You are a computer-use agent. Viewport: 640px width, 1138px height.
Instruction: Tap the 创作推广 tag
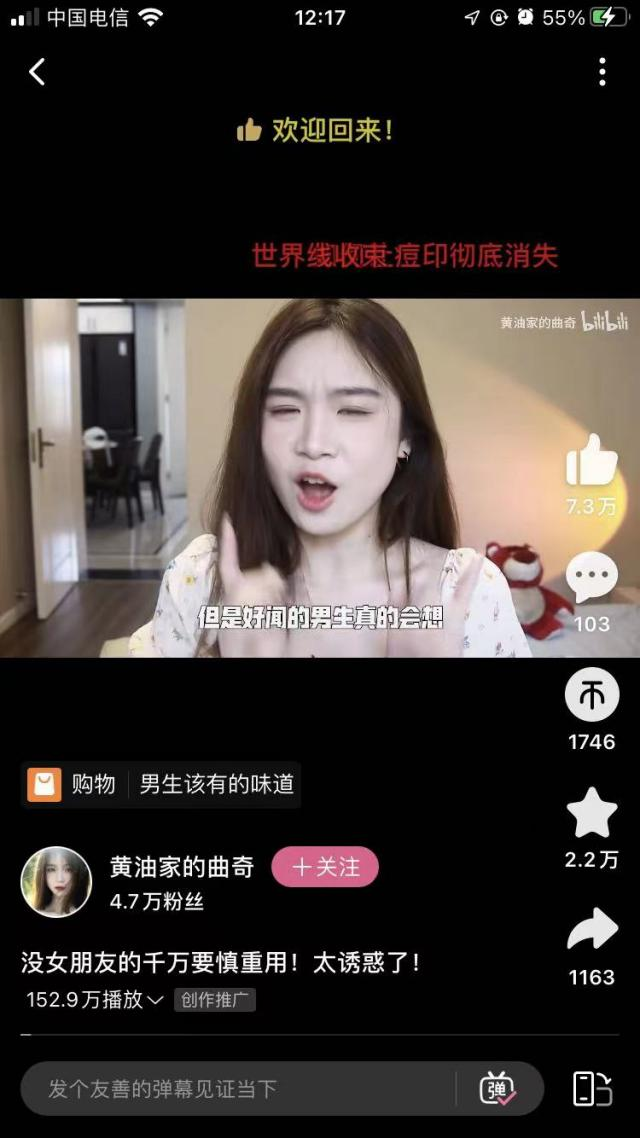(215, 1000)
